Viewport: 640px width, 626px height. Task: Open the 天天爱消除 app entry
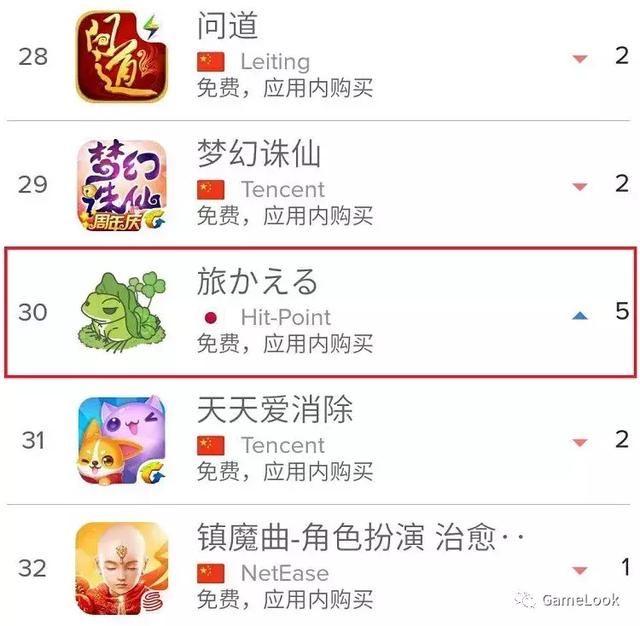(x=274, y=409)
